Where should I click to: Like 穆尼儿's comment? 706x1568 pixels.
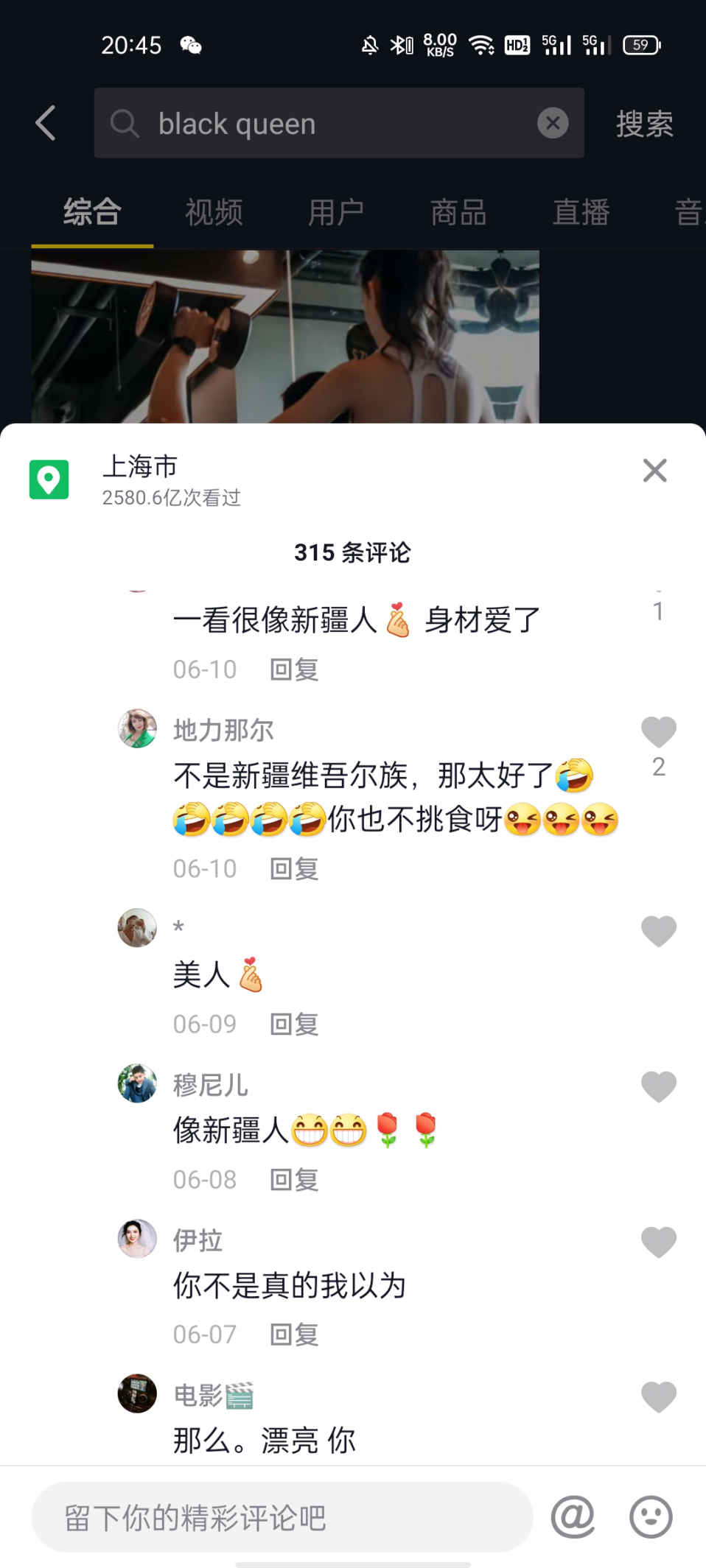pyautogui.click(x=658, y=1087)
